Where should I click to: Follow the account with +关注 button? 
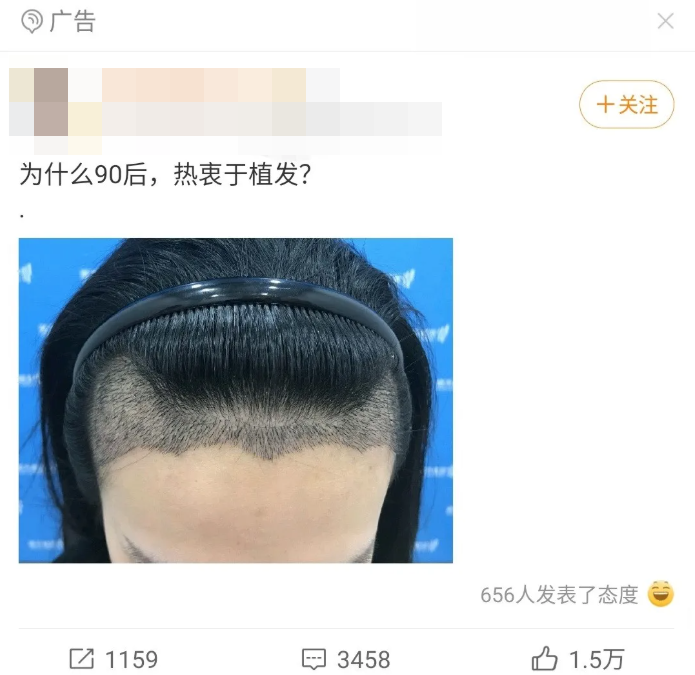pyautogui.click(x=627, y=104)
